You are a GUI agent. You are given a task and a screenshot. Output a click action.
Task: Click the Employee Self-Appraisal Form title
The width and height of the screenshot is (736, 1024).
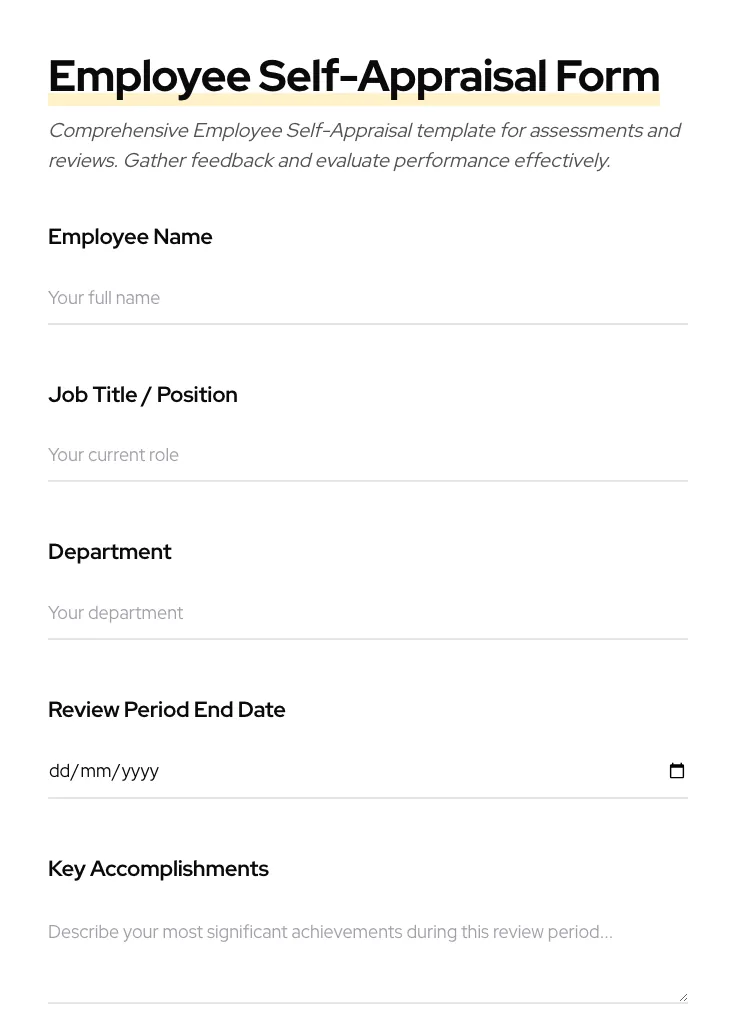click(x=354, y=75)
